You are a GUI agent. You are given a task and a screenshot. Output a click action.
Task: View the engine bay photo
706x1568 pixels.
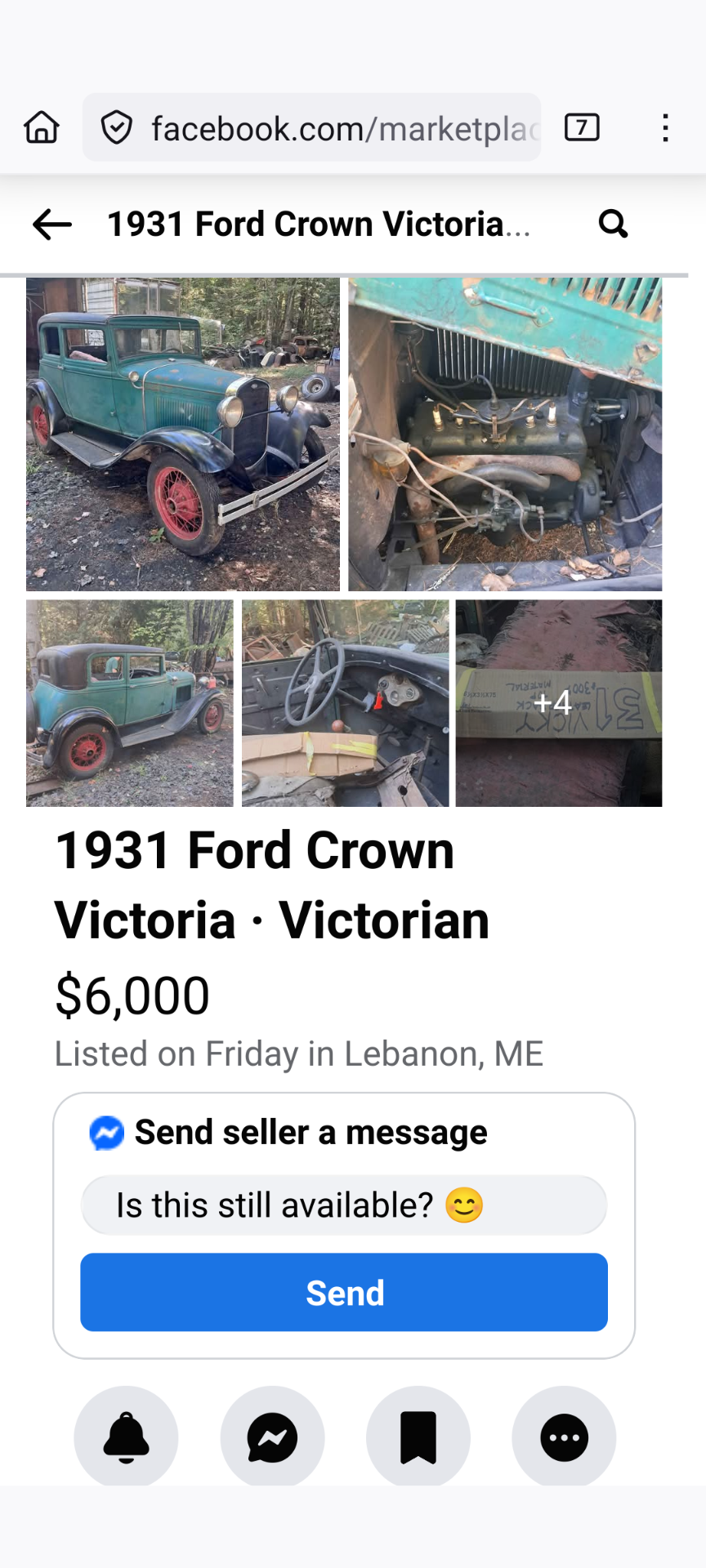click(505, 434)
